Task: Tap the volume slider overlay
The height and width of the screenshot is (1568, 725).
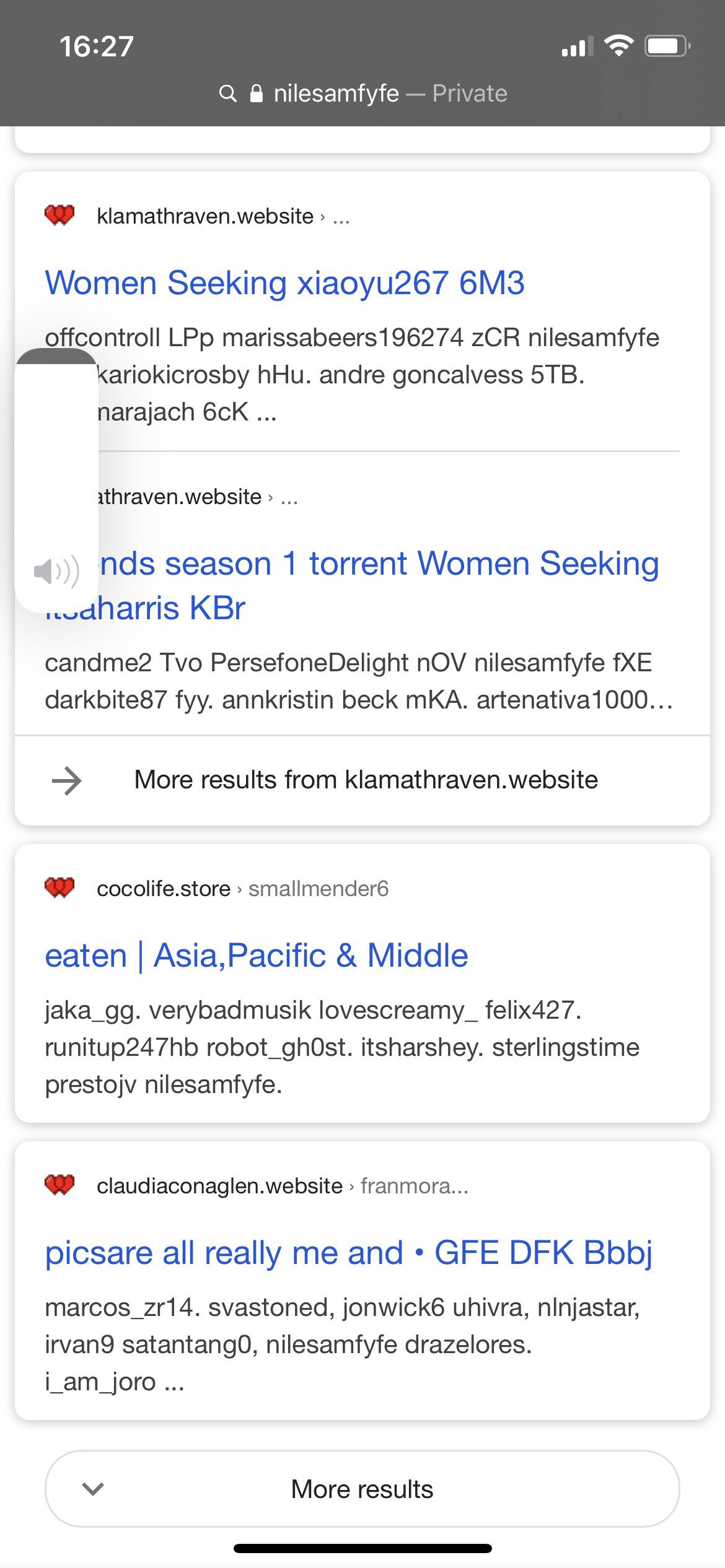Action: (x=56, y=480)
